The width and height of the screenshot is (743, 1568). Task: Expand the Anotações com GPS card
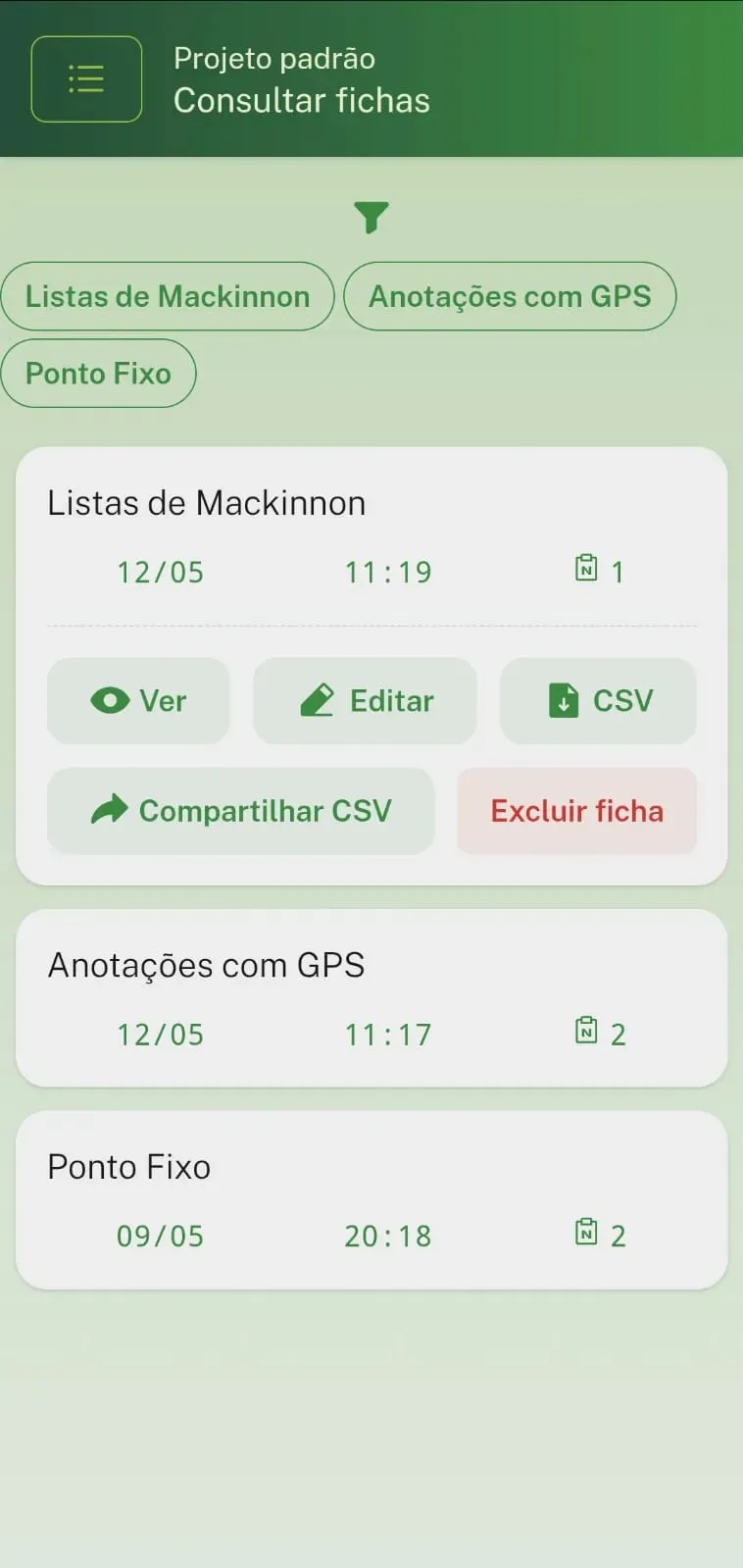(x=371, y=997)
